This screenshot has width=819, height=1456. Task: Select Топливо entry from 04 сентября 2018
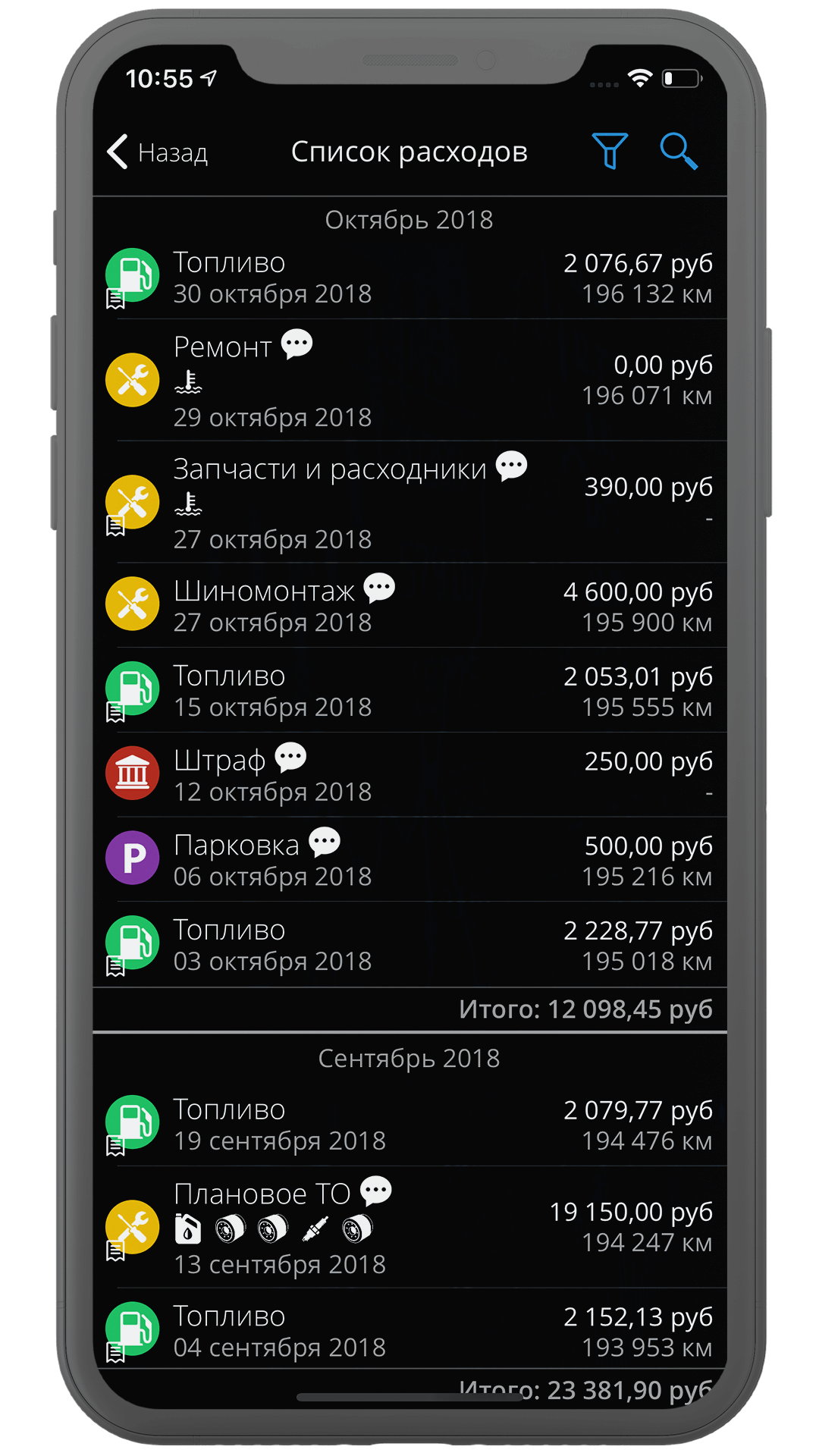[x=409, y=1331]
